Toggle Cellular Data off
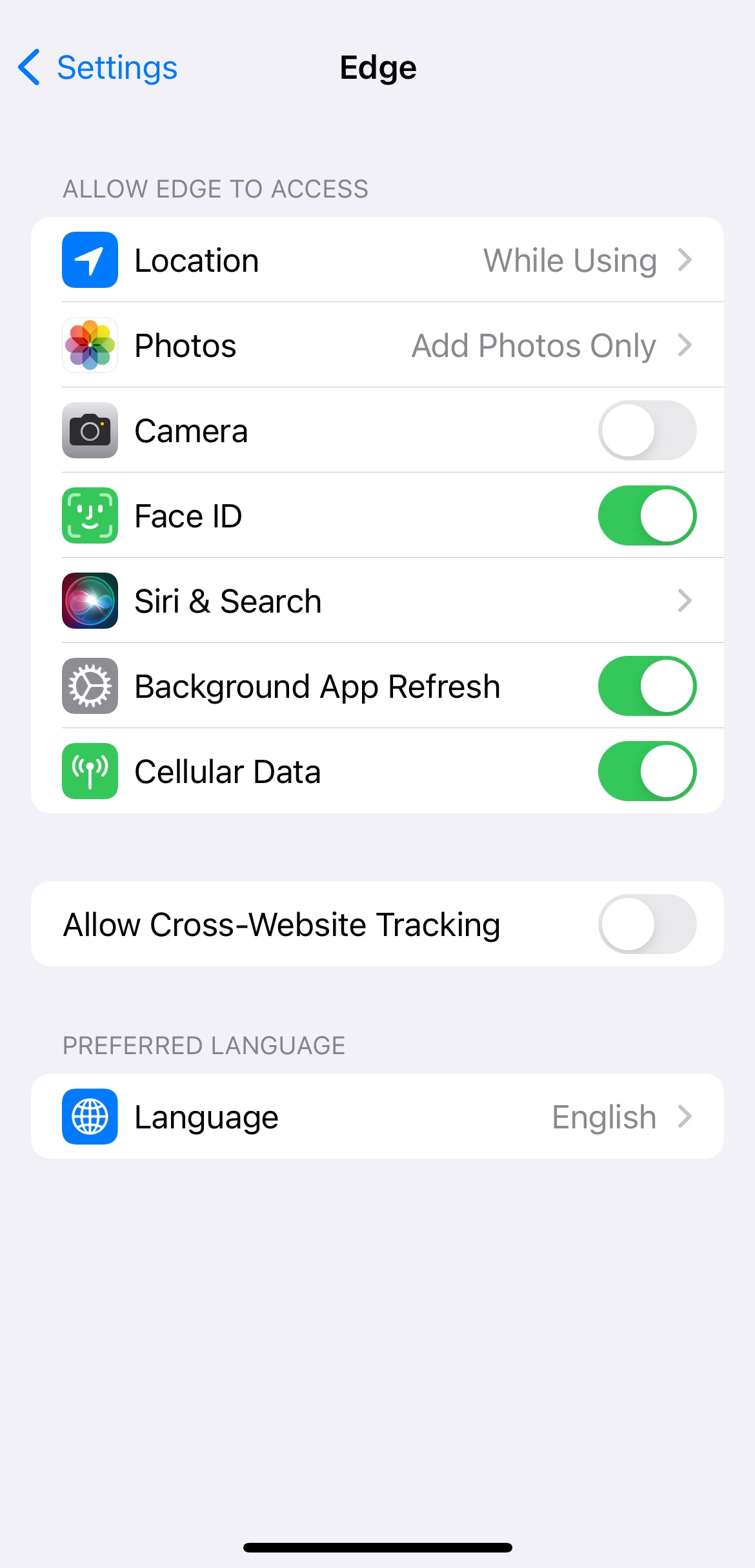The height and width of the screenshot is (1568, 755). point(647,771)
